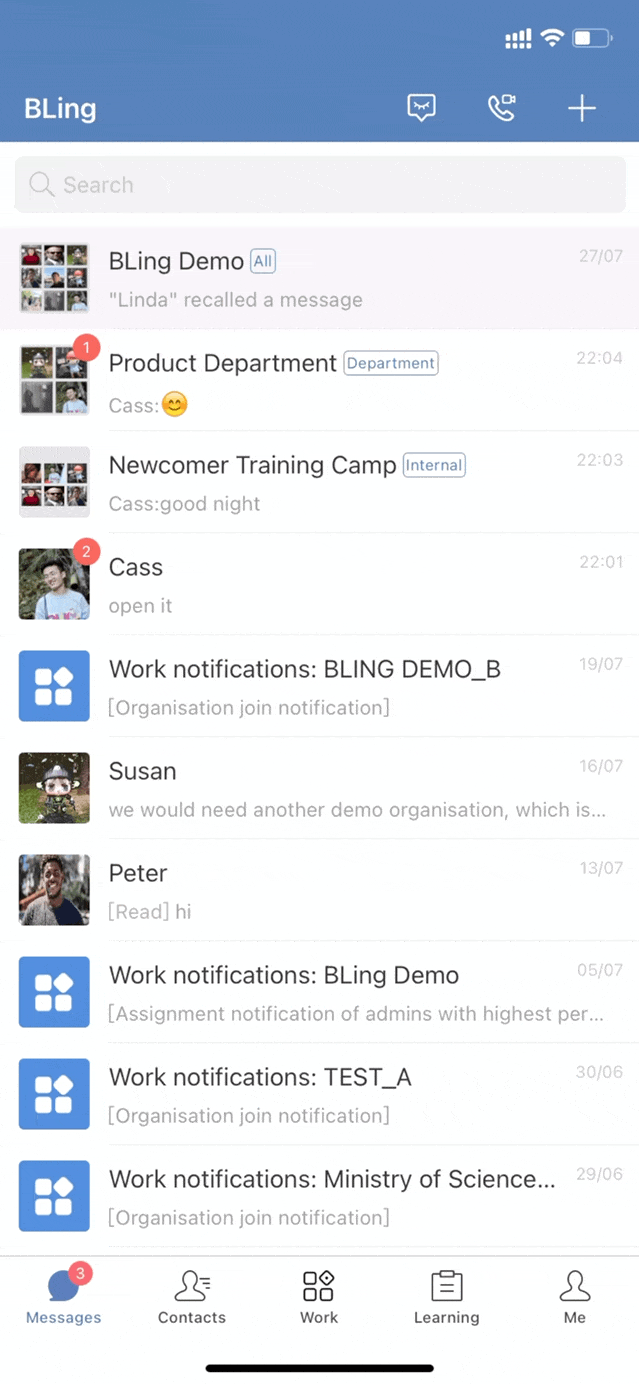Switch to the Work tab

pos(319,1297)
